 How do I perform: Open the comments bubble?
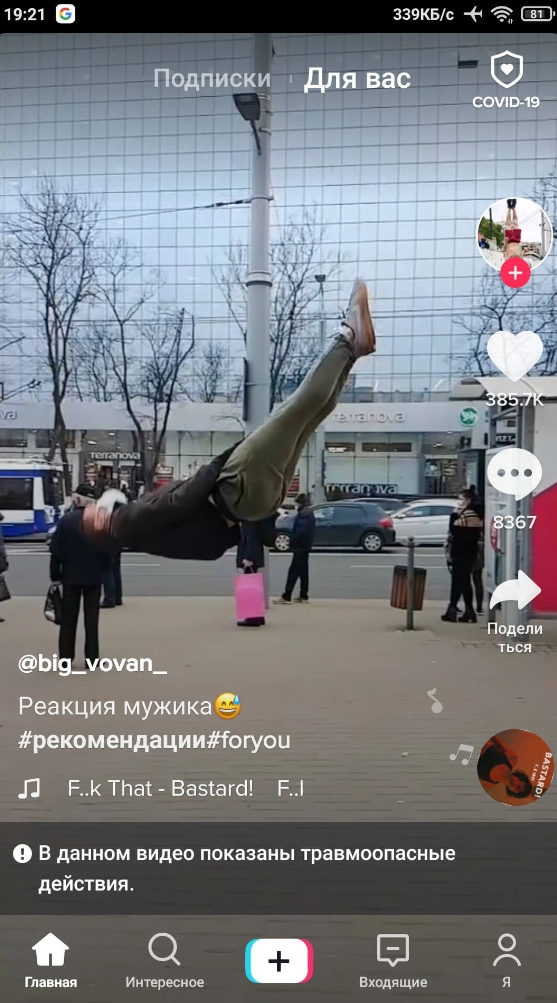[x=515, y=475]
